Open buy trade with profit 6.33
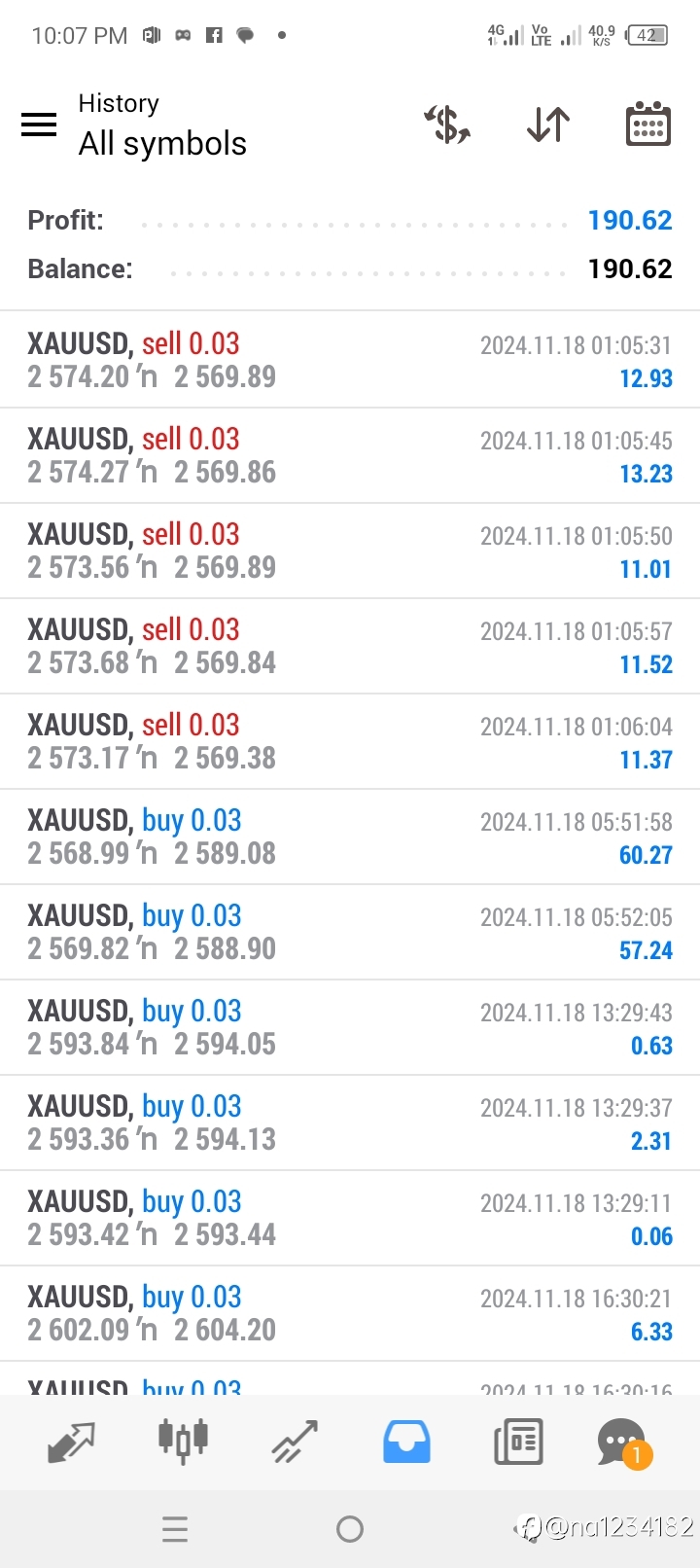Image resolution: width=700 pixels, height=1568 pixels. [350, 1313]
